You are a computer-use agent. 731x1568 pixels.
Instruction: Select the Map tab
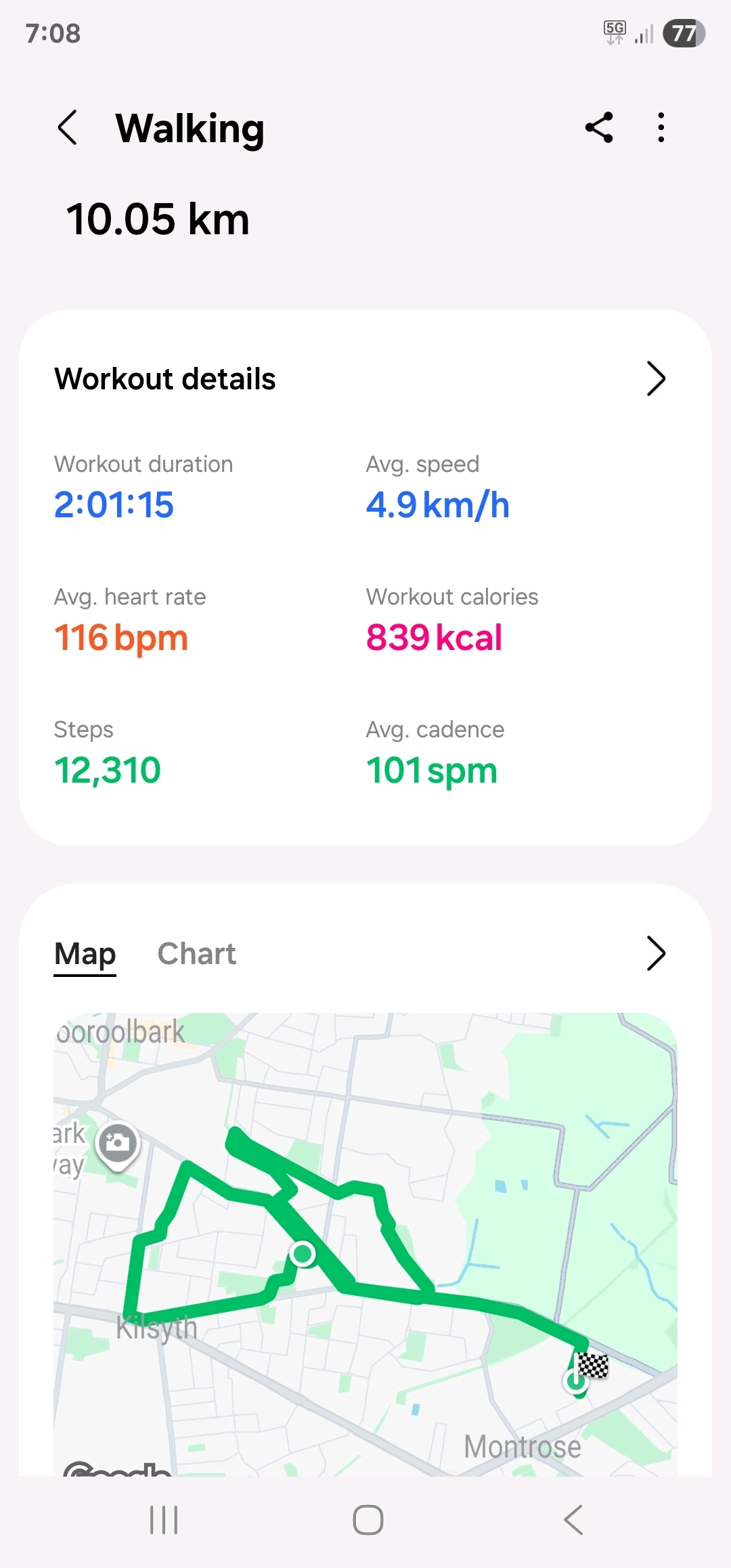click(x=85, y=954)
